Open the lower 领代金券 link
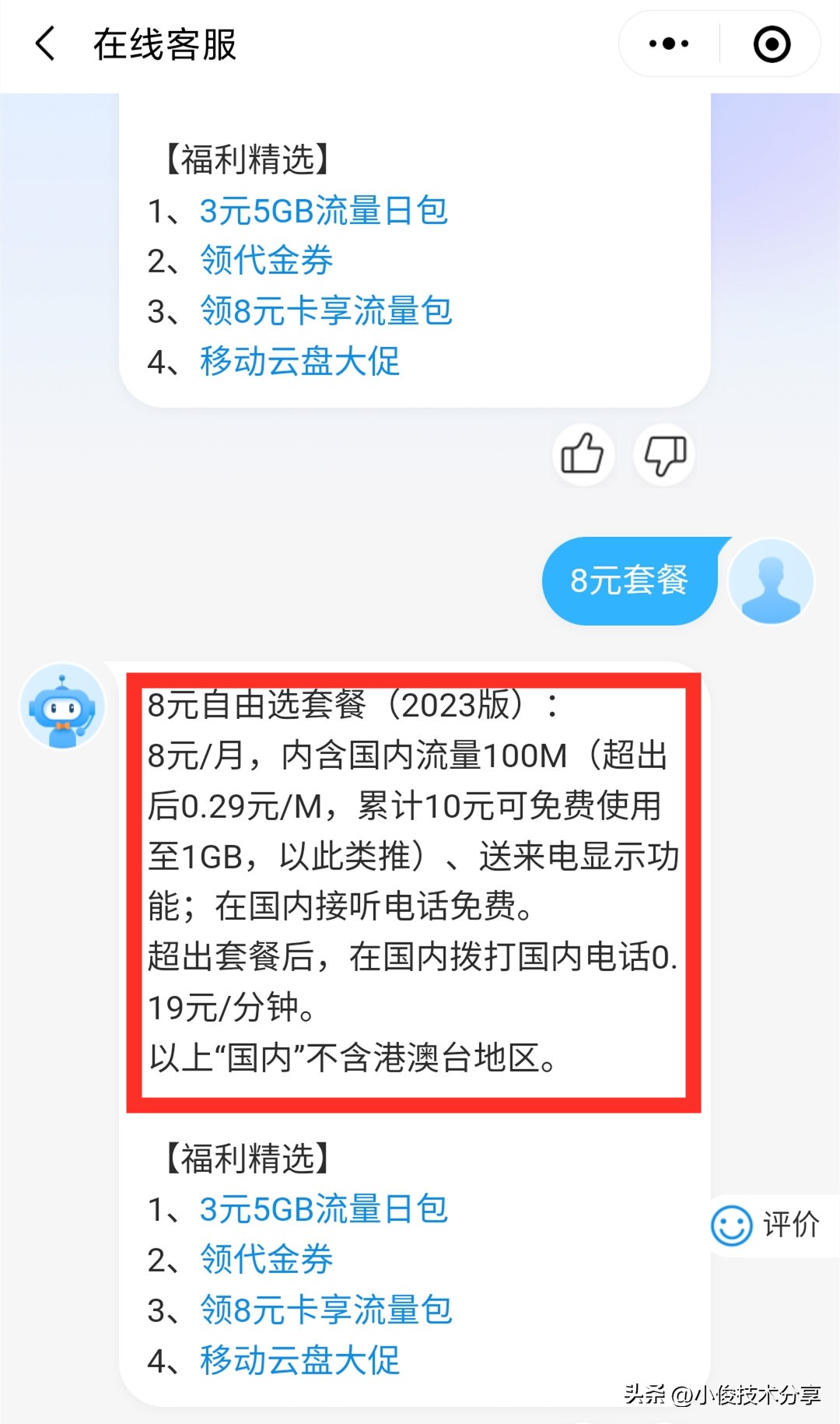840x1424 pixels. pos(264,1259)
